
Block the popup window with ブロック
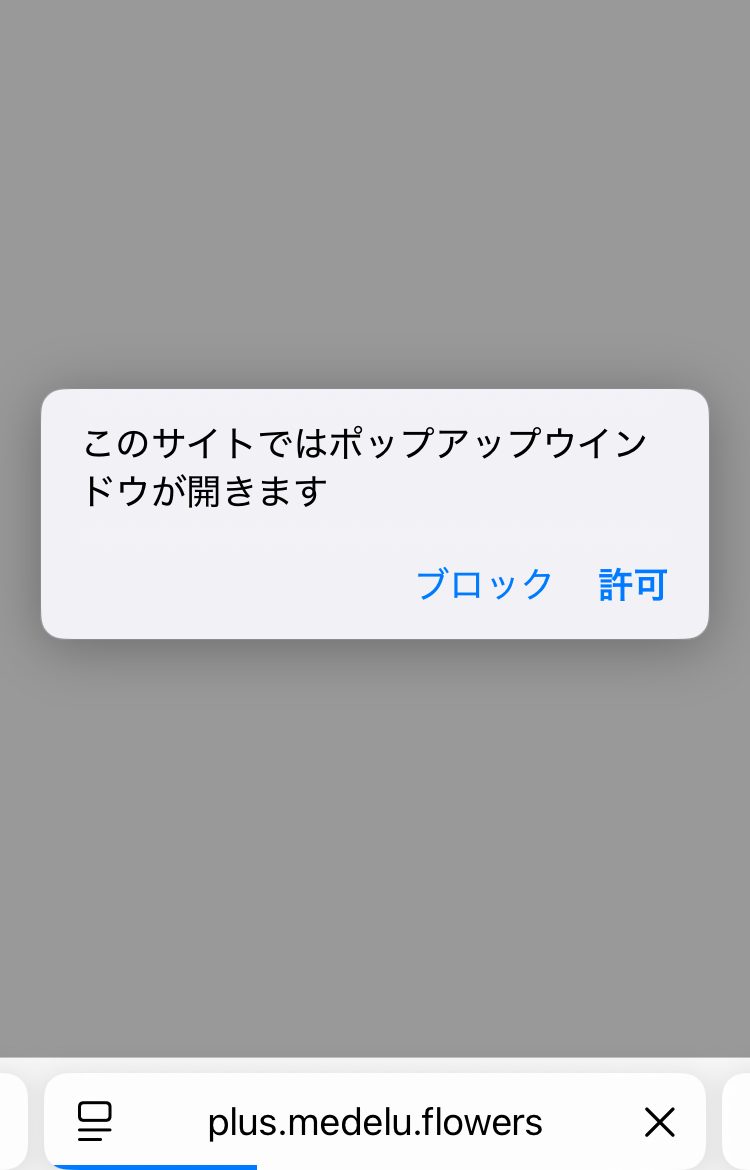click(484, 584)
